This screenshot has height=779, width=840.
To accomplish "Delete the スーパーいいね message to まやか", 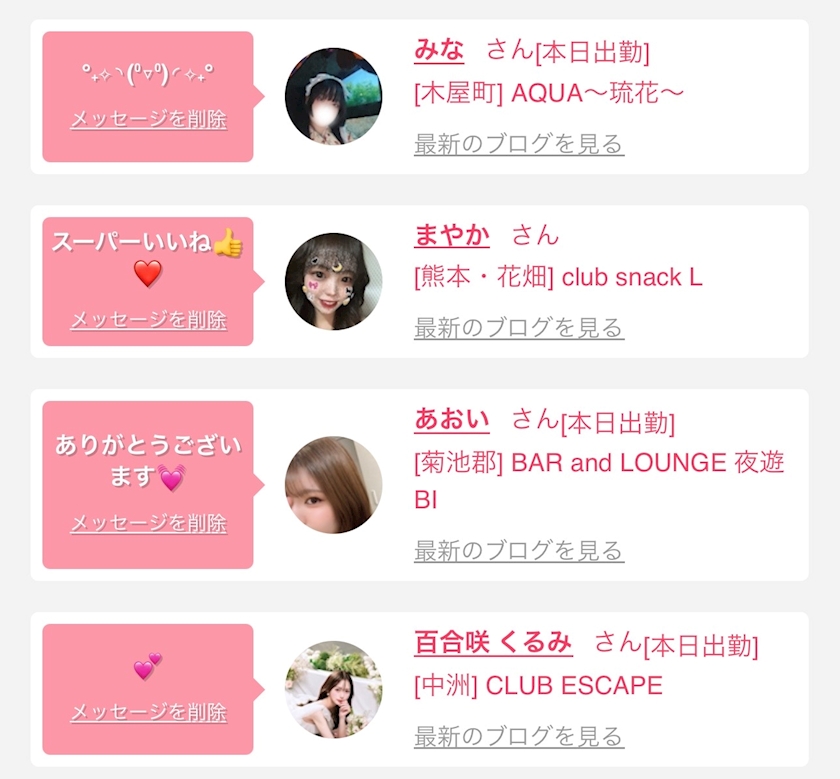I will [149, 320].
